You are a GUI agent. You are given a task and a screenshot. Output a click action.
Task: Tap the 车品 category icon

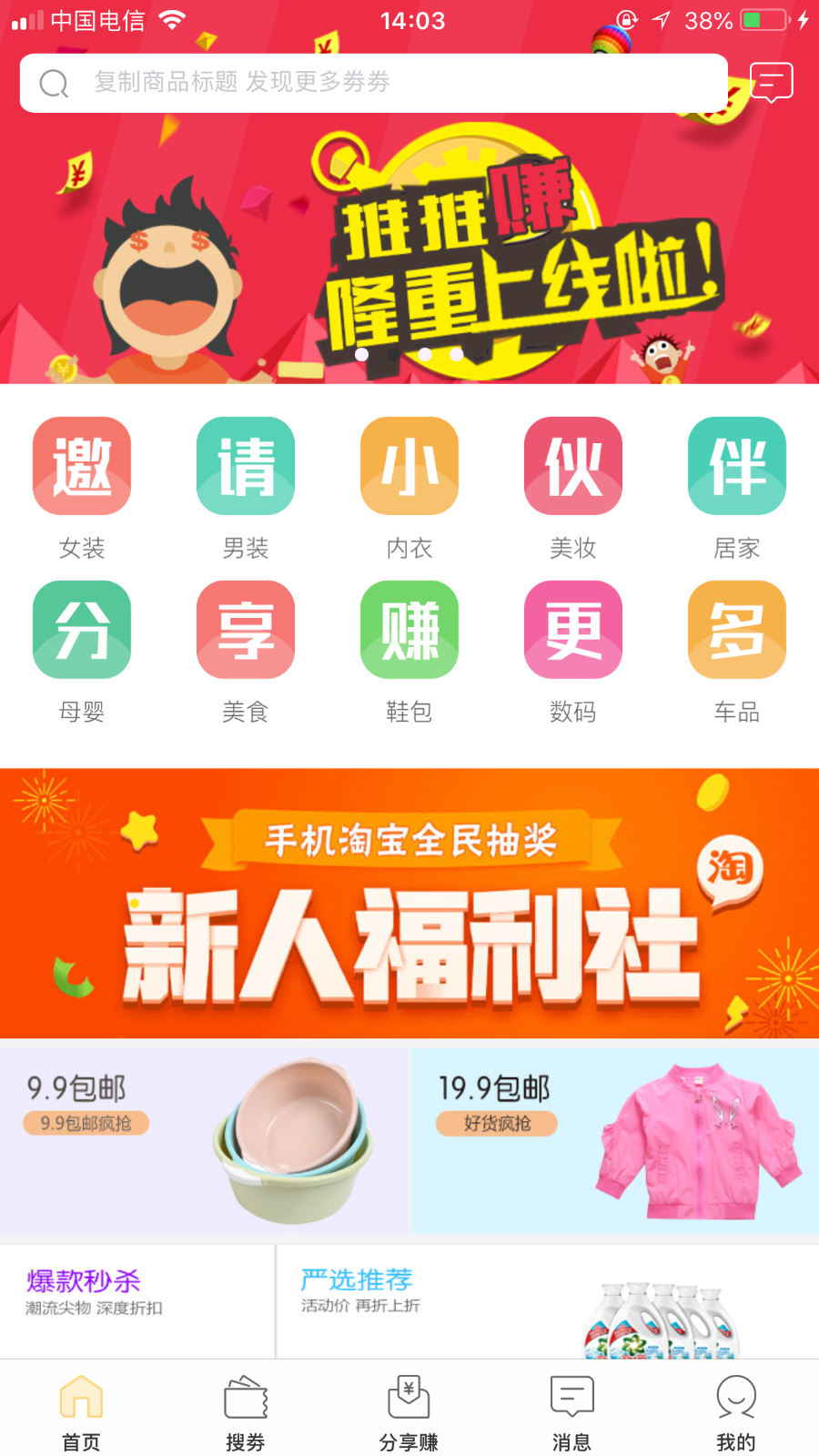point(737,630)
